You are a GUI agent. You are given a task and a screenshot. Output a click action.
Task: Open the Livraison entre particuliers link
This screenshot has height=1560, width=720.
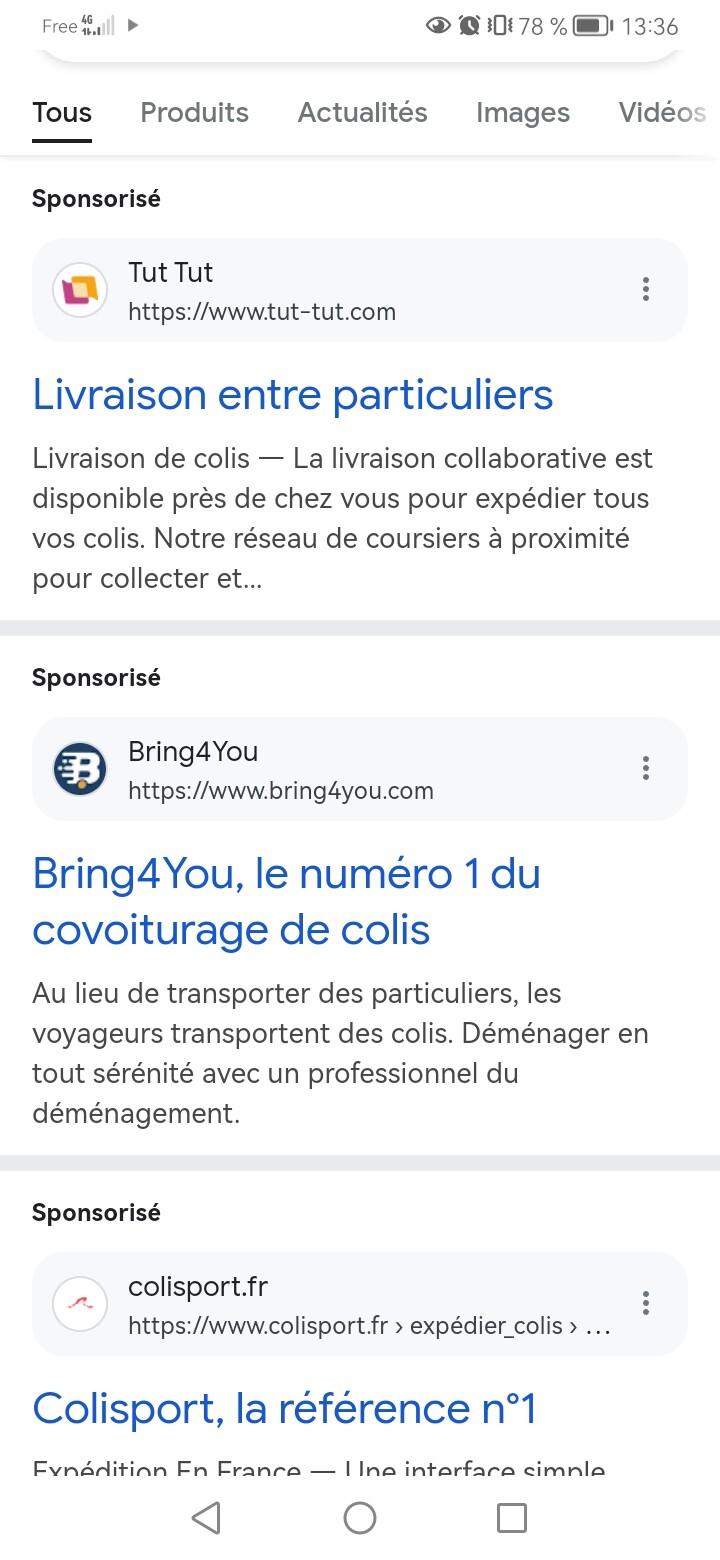[292, 395]
